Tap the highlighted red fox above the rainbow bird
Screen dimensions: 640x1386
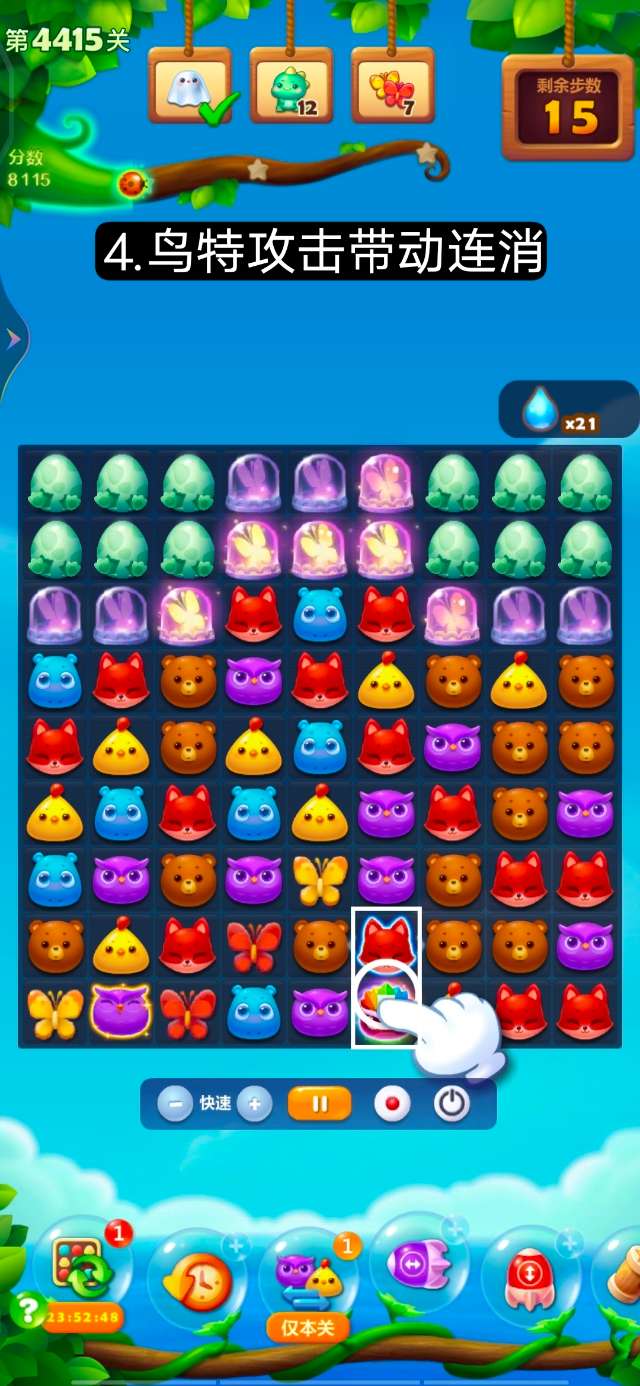point(386,942)
